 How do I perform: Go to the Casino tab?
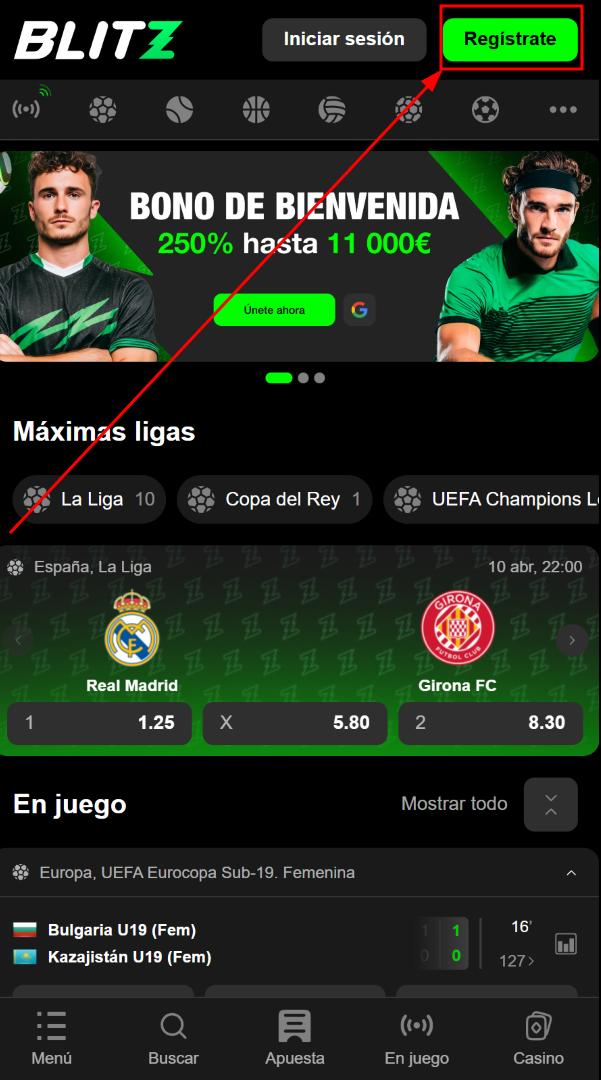tap(539, 1037)
